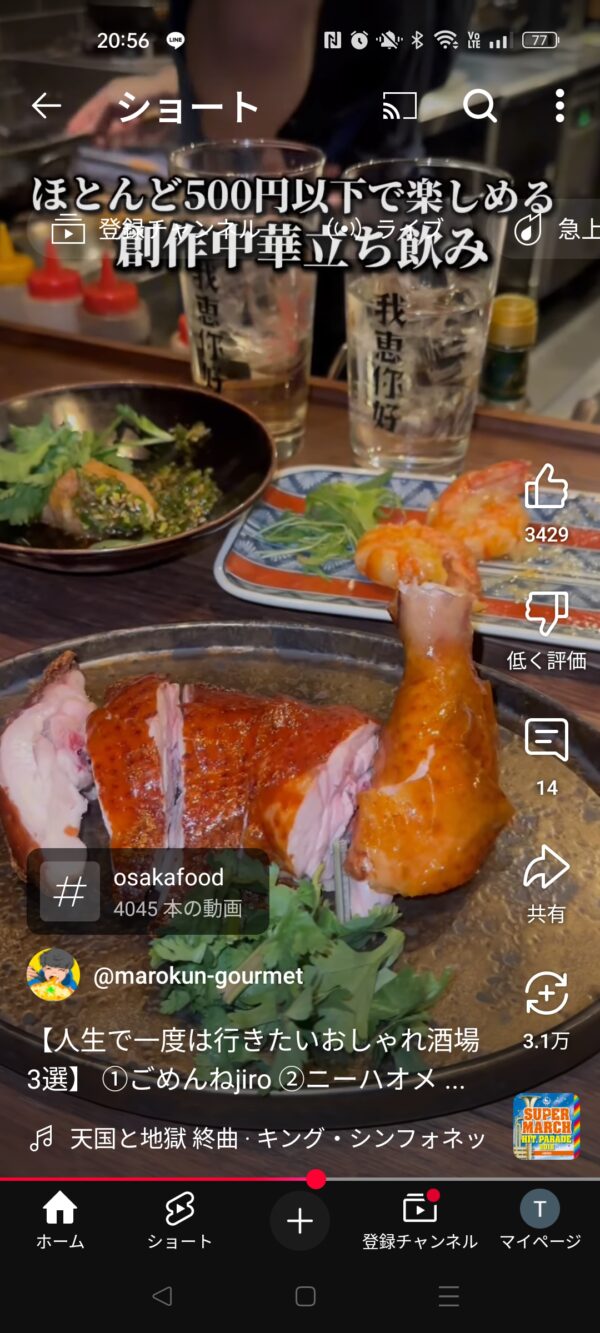Cast this Short to a device

(399, 106)
